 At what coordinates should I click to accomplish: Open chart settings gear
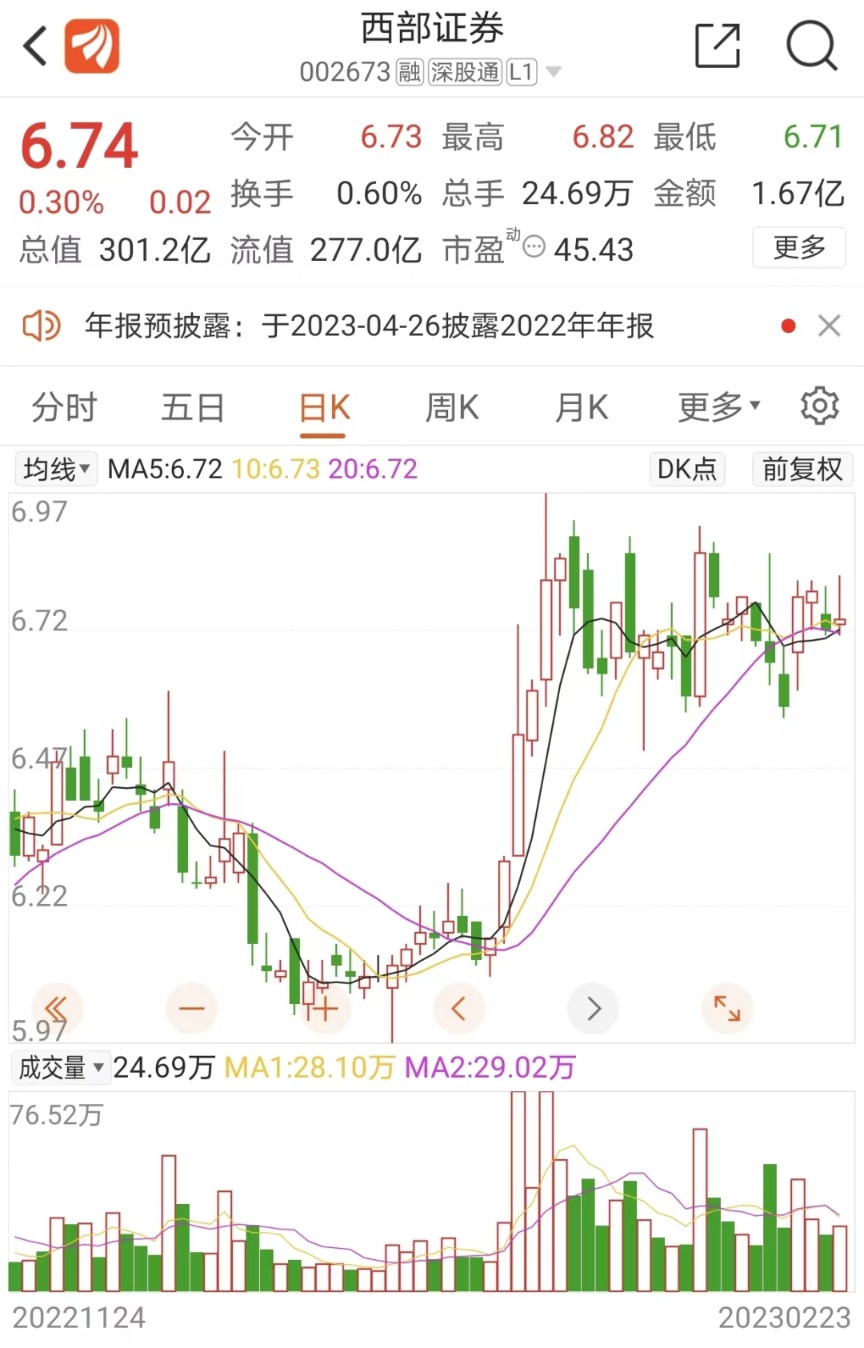click(x=819, y=406)
